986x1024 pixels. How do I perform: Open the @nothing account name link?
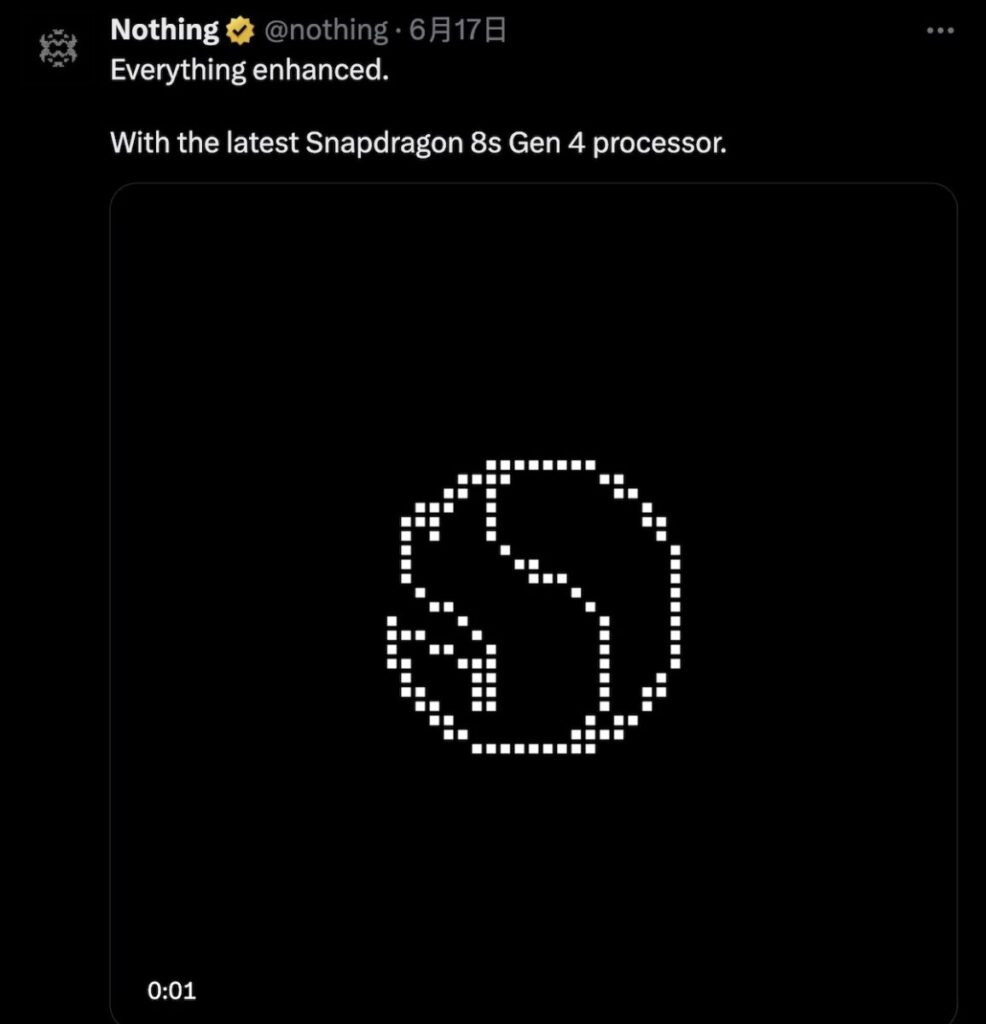pyautogui.click(x=325, y=31)
